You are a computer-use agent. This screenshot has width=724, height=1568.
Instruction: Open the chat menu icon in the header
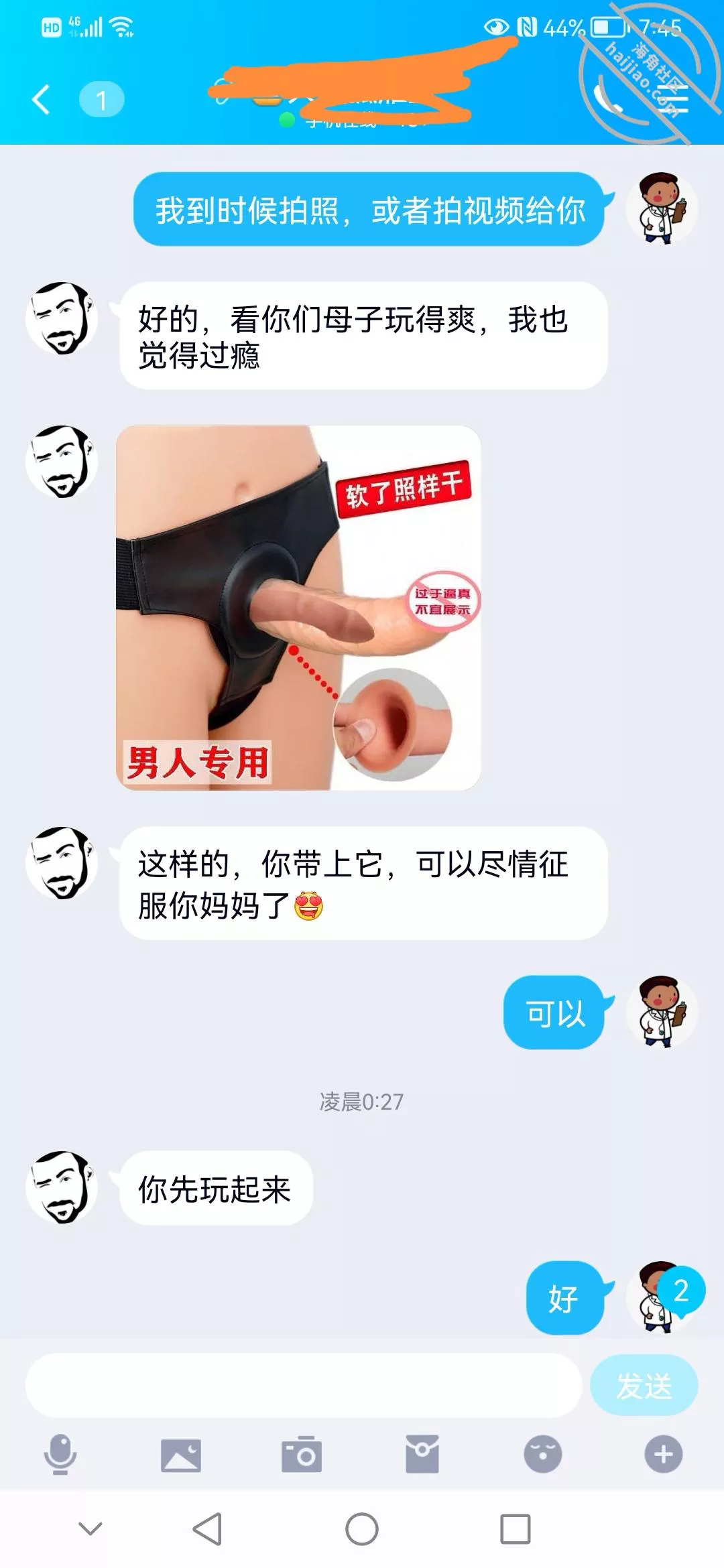click(x=673, y=100)
